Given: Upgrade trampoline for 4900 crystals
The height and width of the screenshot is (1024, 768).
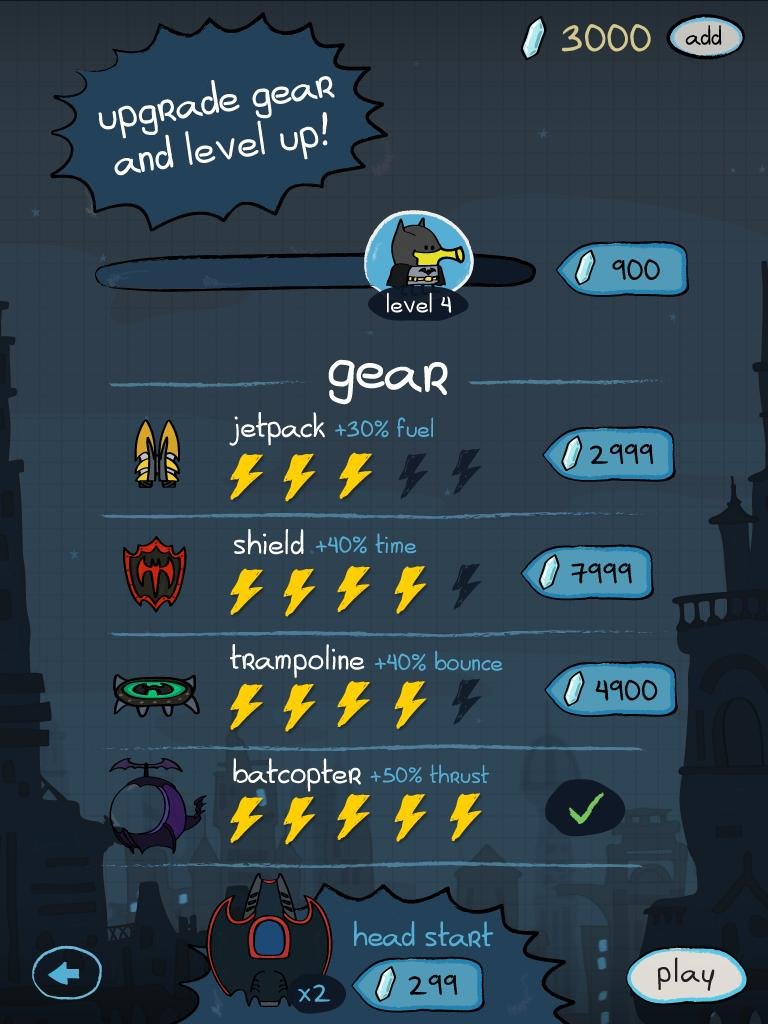Looking at the screenshot, I should click(x=610, y=689).
